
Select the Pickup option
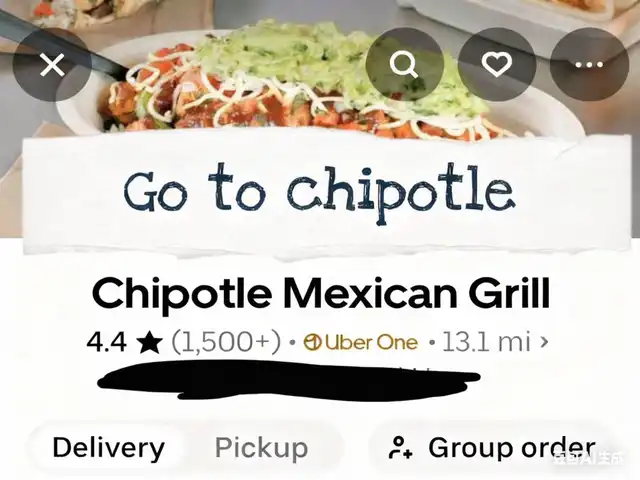tap(261, 448)
